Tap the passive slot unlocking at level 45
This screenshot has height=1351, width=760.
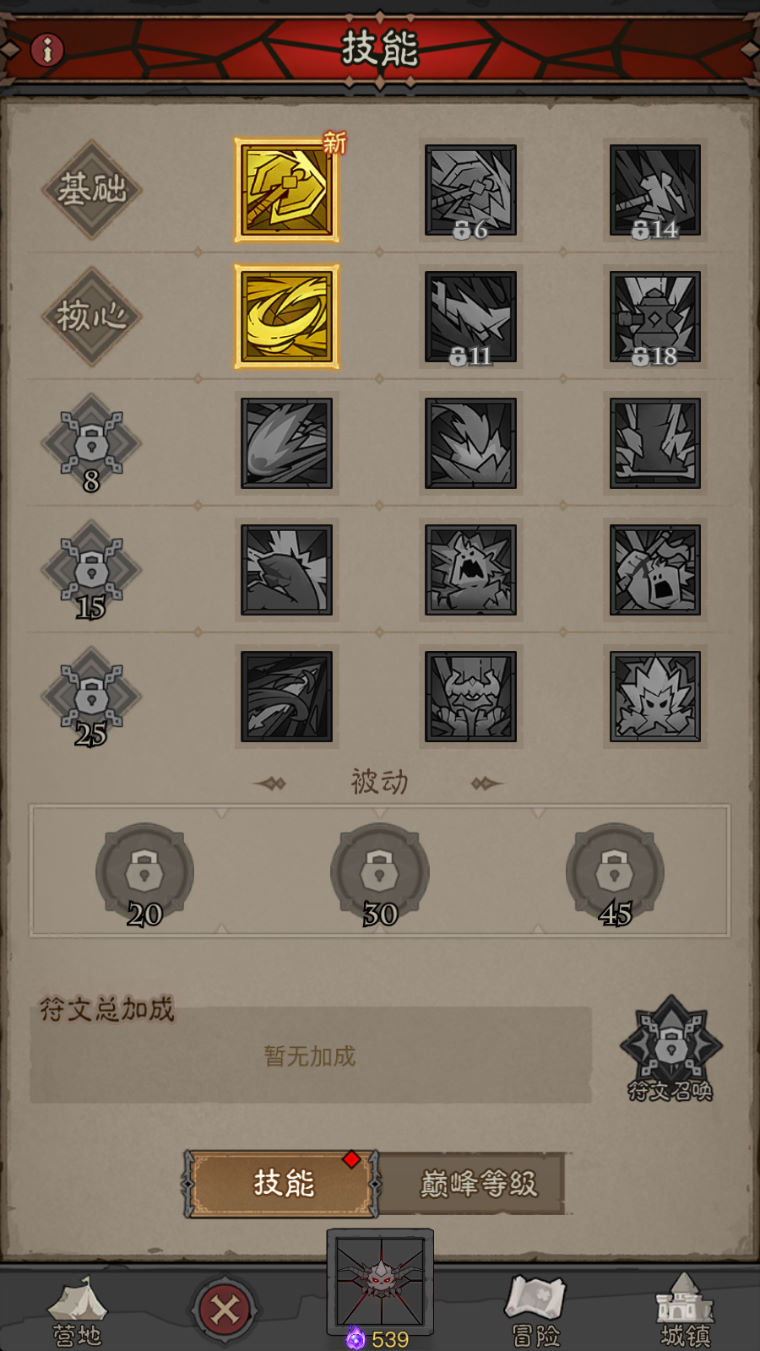pyautogui.click(x=615, y=872)
